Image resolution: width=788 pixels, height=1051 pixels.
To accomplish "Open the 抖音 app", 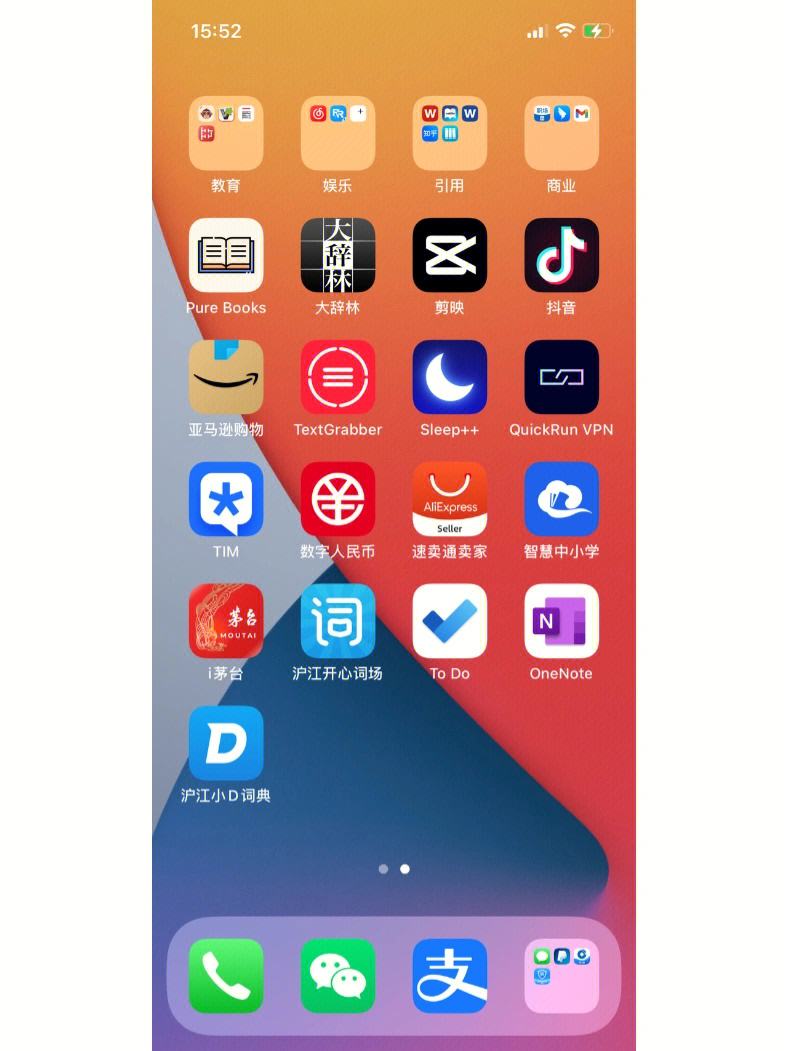I will [562, 255].
